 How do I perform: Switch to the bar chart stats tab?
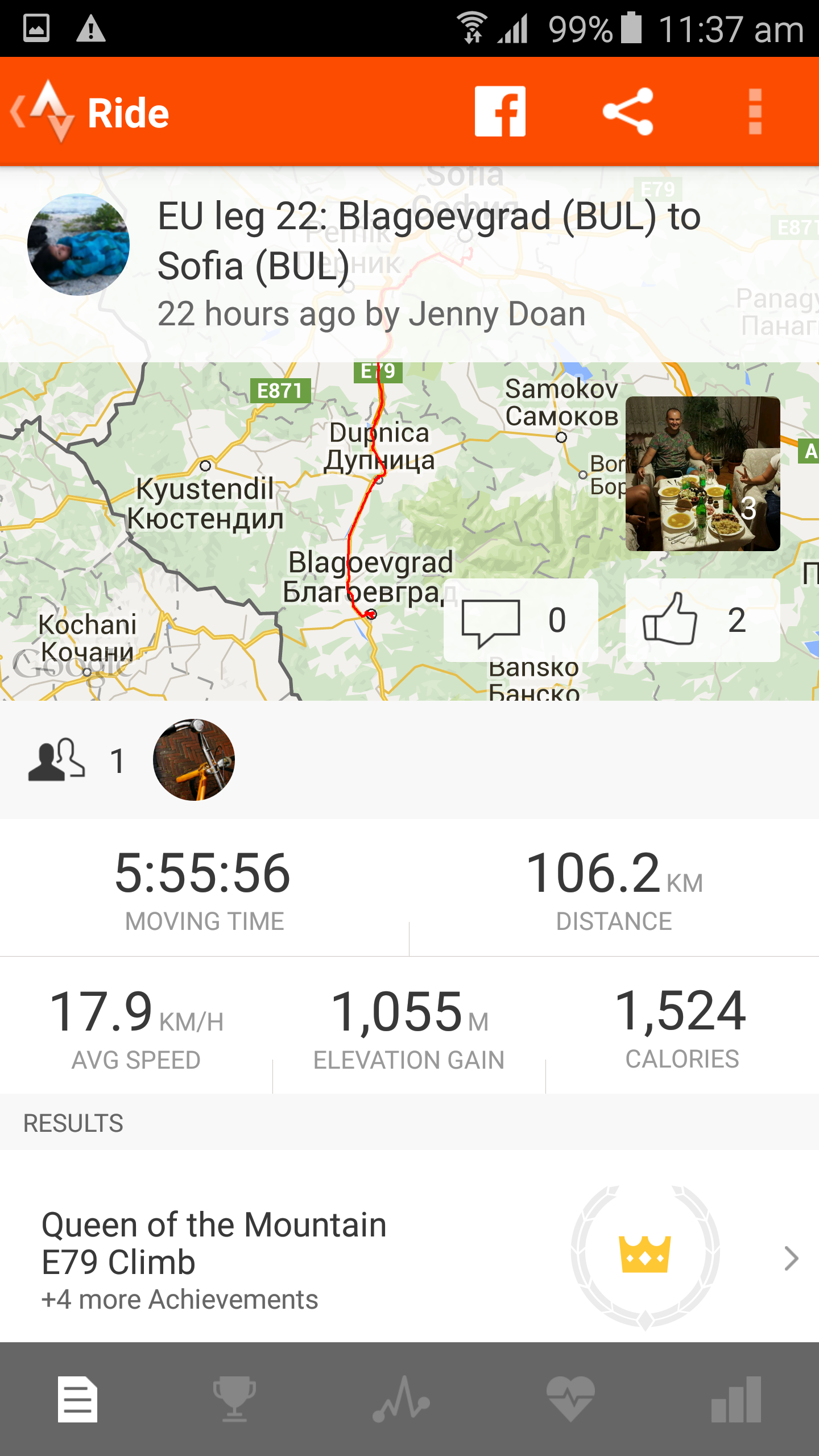[736, 1399]
